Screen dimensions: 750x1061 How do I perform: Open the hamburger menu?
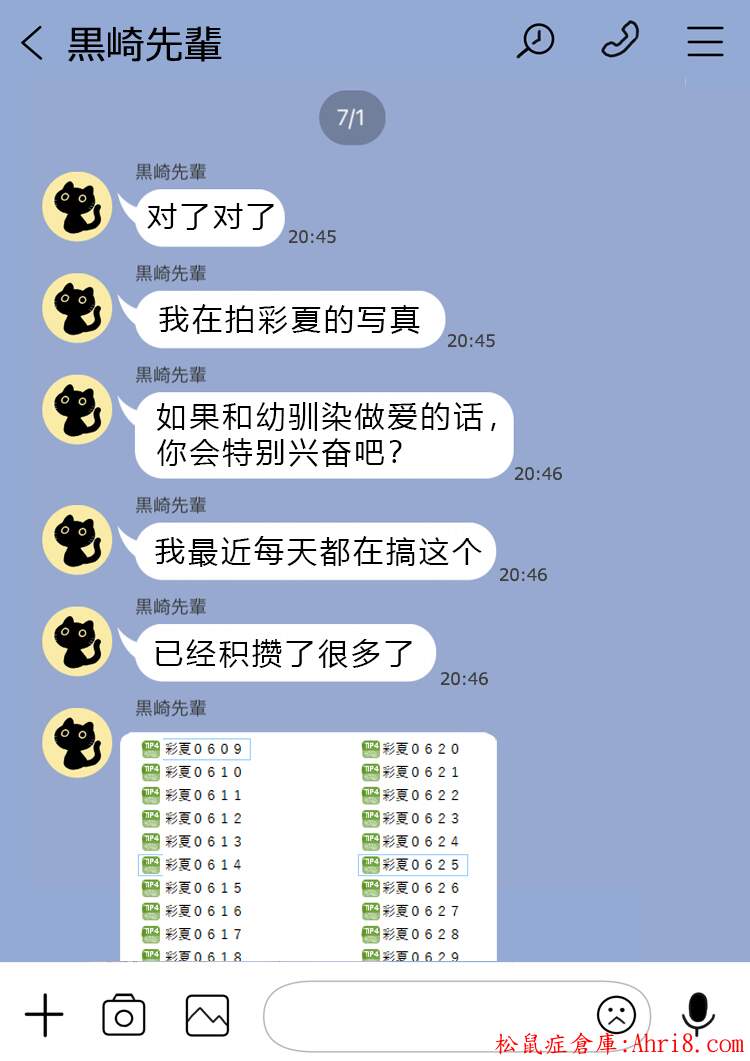tap(705, 41)
